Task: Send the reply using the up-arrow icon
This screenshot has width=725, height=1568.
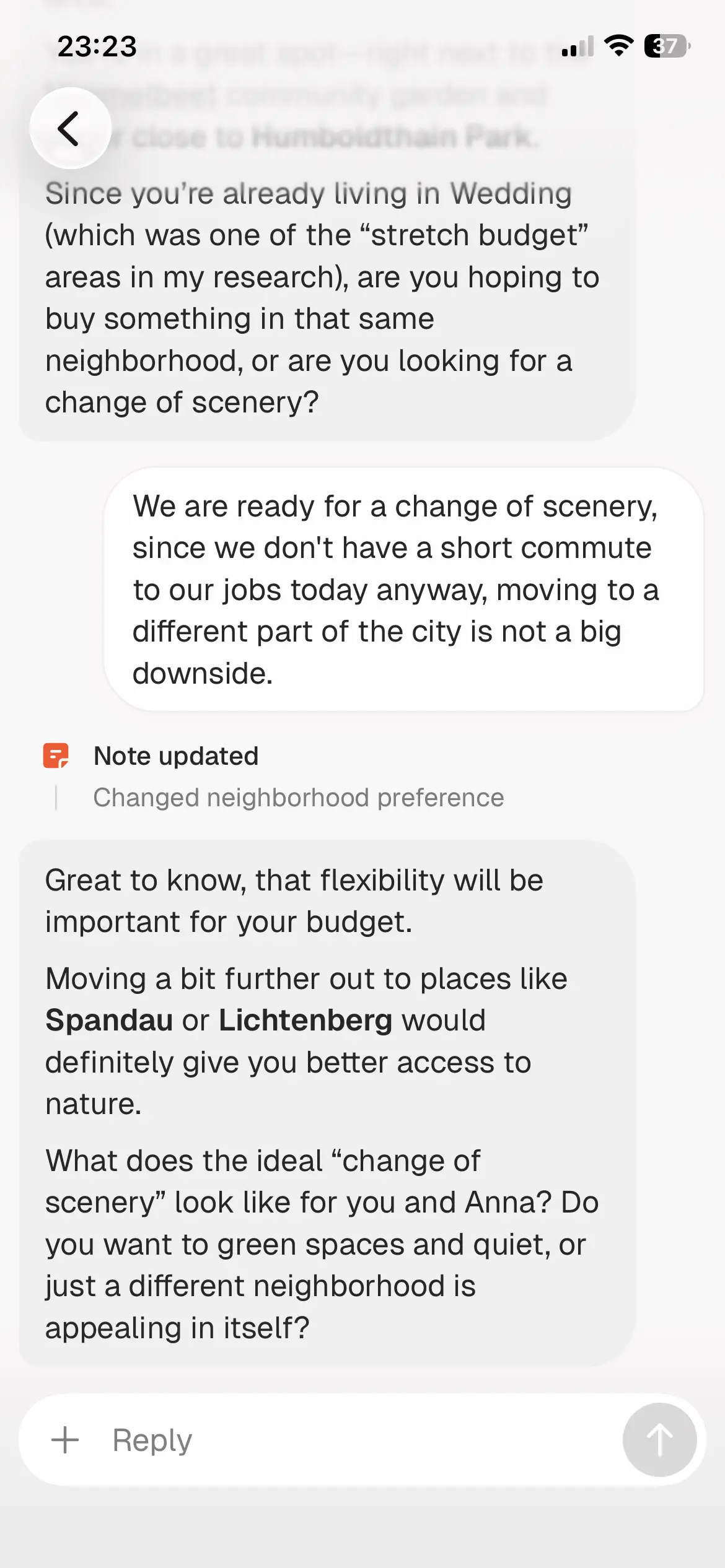Action: [x=660, y=1439]
